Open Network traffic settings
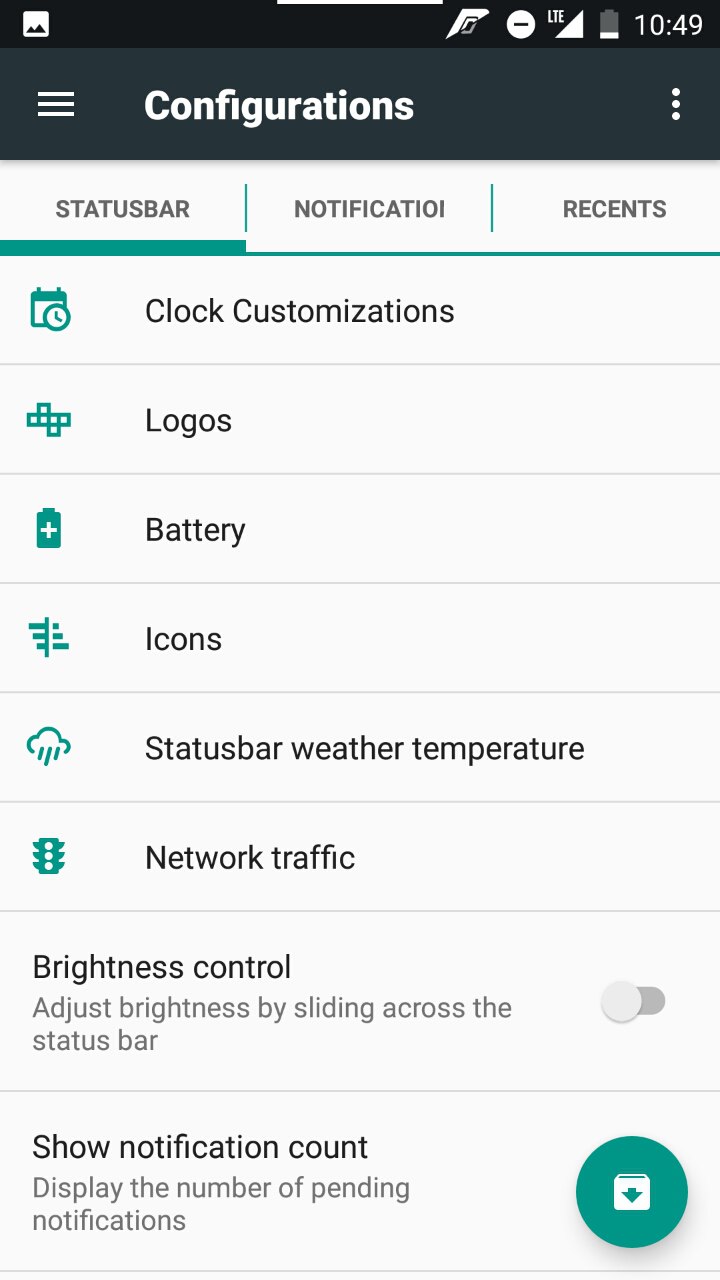Image resolution: width=720 pixels, height=1280 pixels. [x=360, y=857]
